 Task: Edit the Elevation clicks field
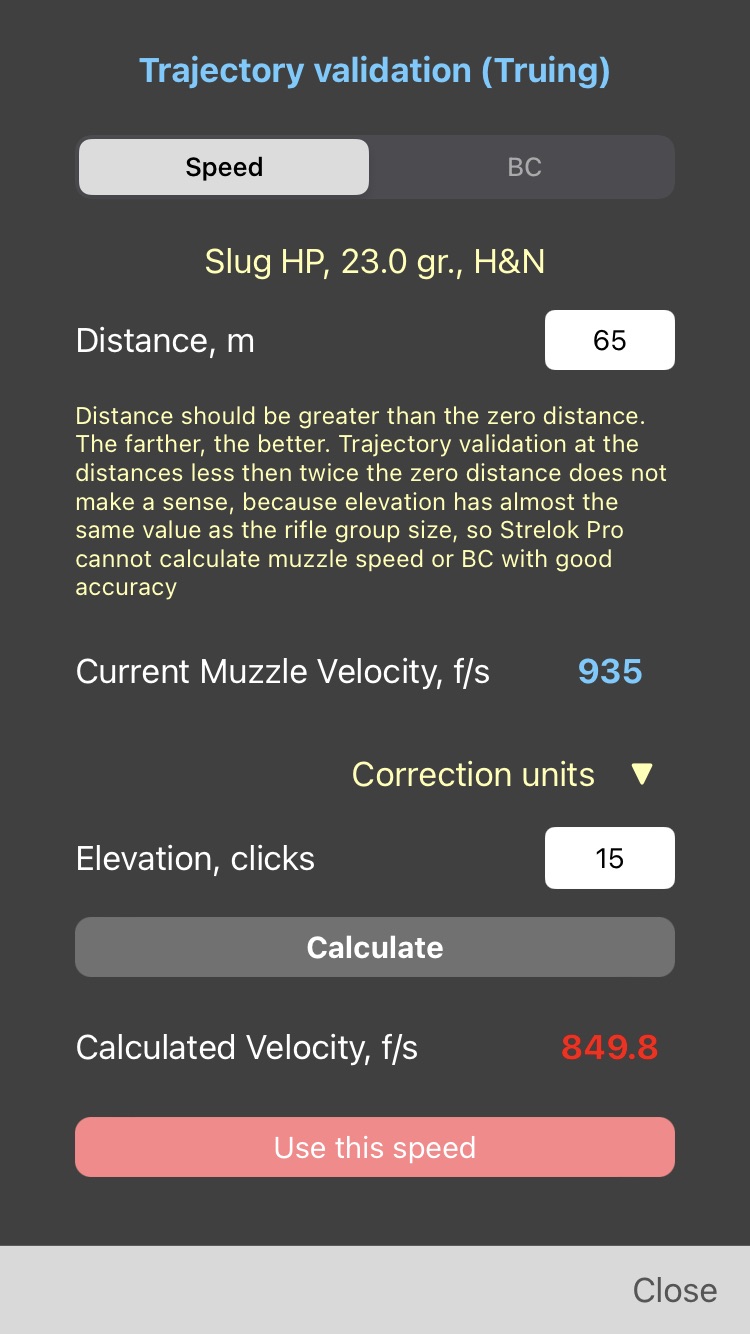tap(609, 858)
